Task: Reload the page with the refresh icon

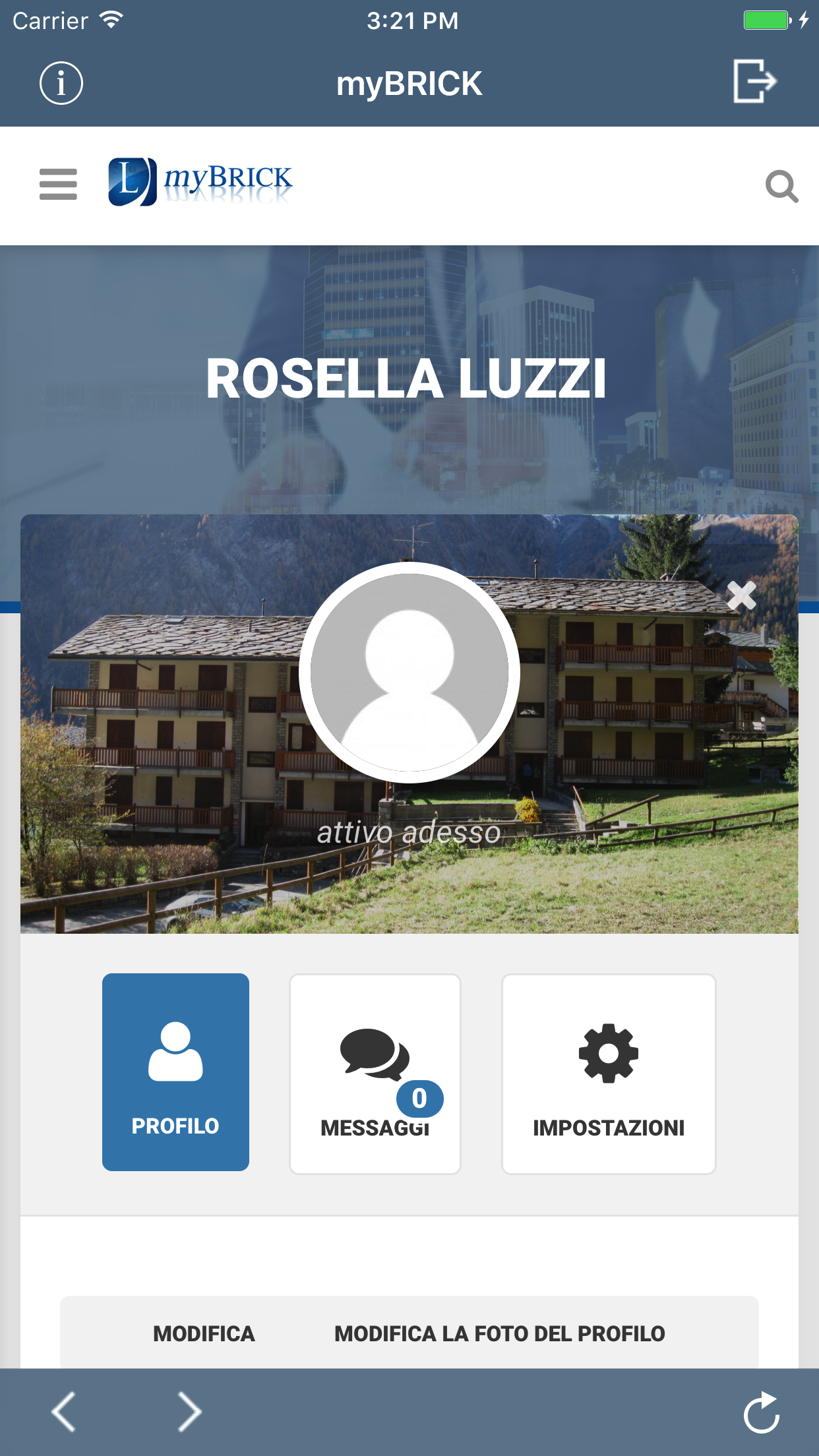Action: [x=762, y=1412]
